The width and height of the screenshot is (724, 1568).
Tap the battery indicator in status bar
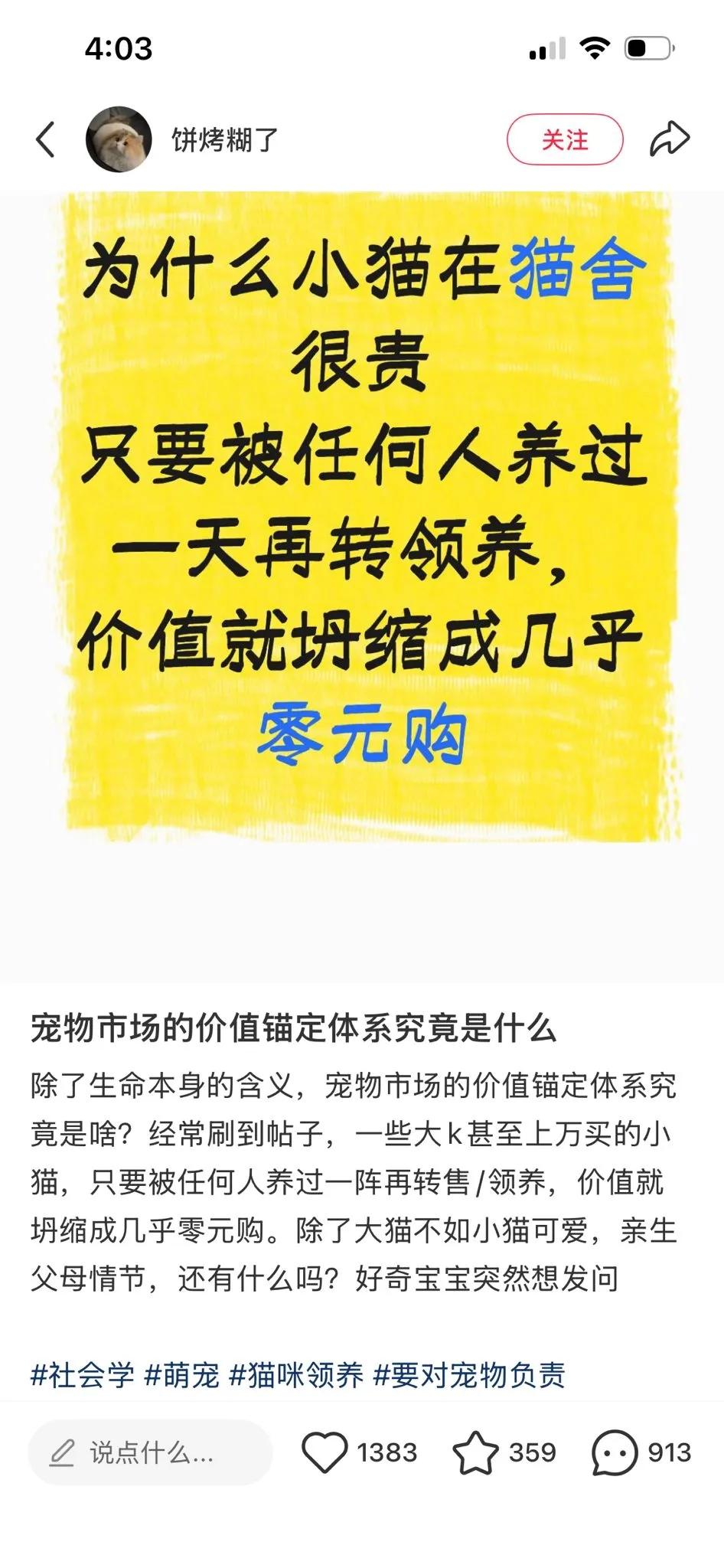tap(647, 47)
